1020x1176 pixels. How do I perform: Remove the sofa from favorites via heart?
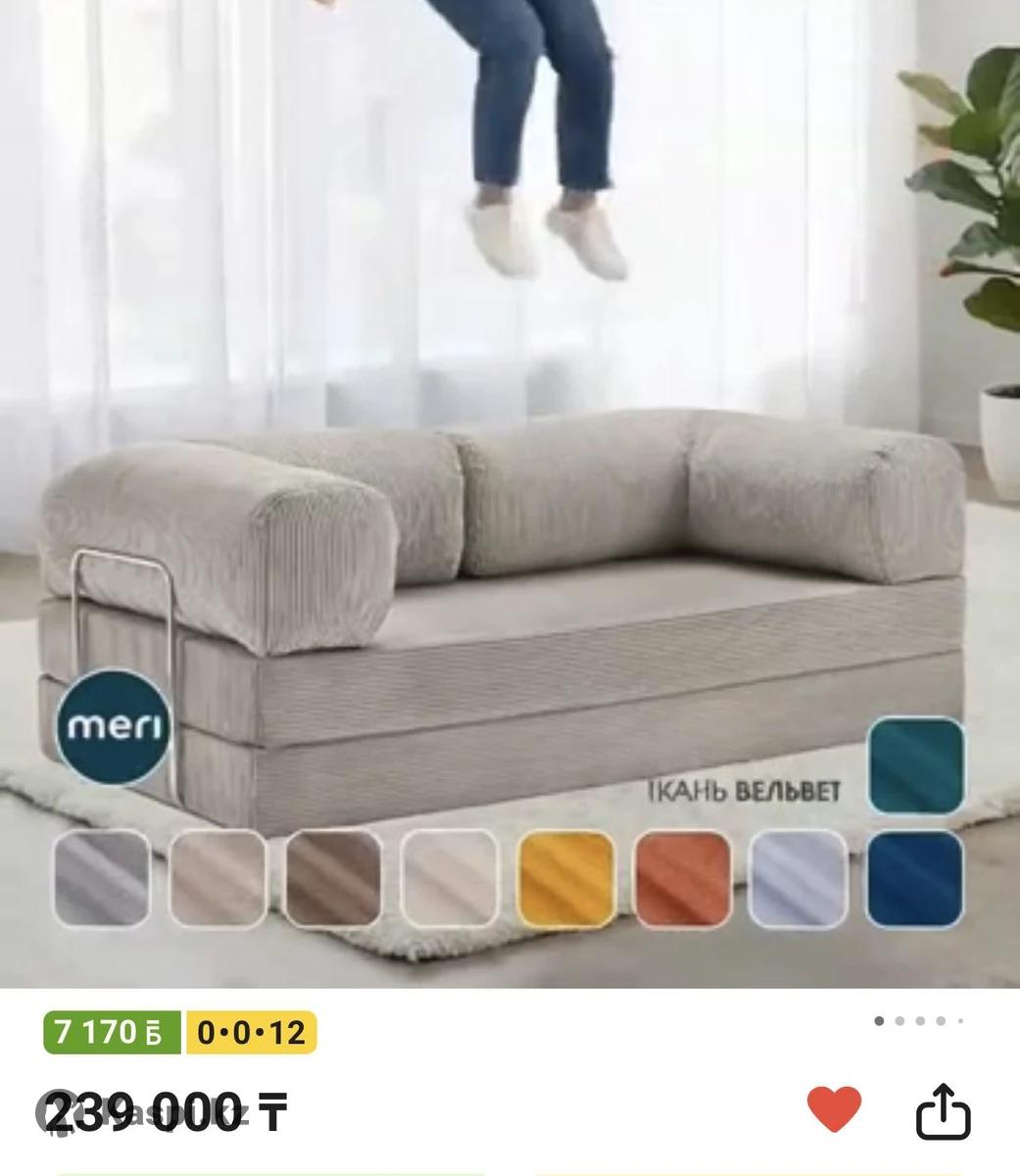point(834,1110)
